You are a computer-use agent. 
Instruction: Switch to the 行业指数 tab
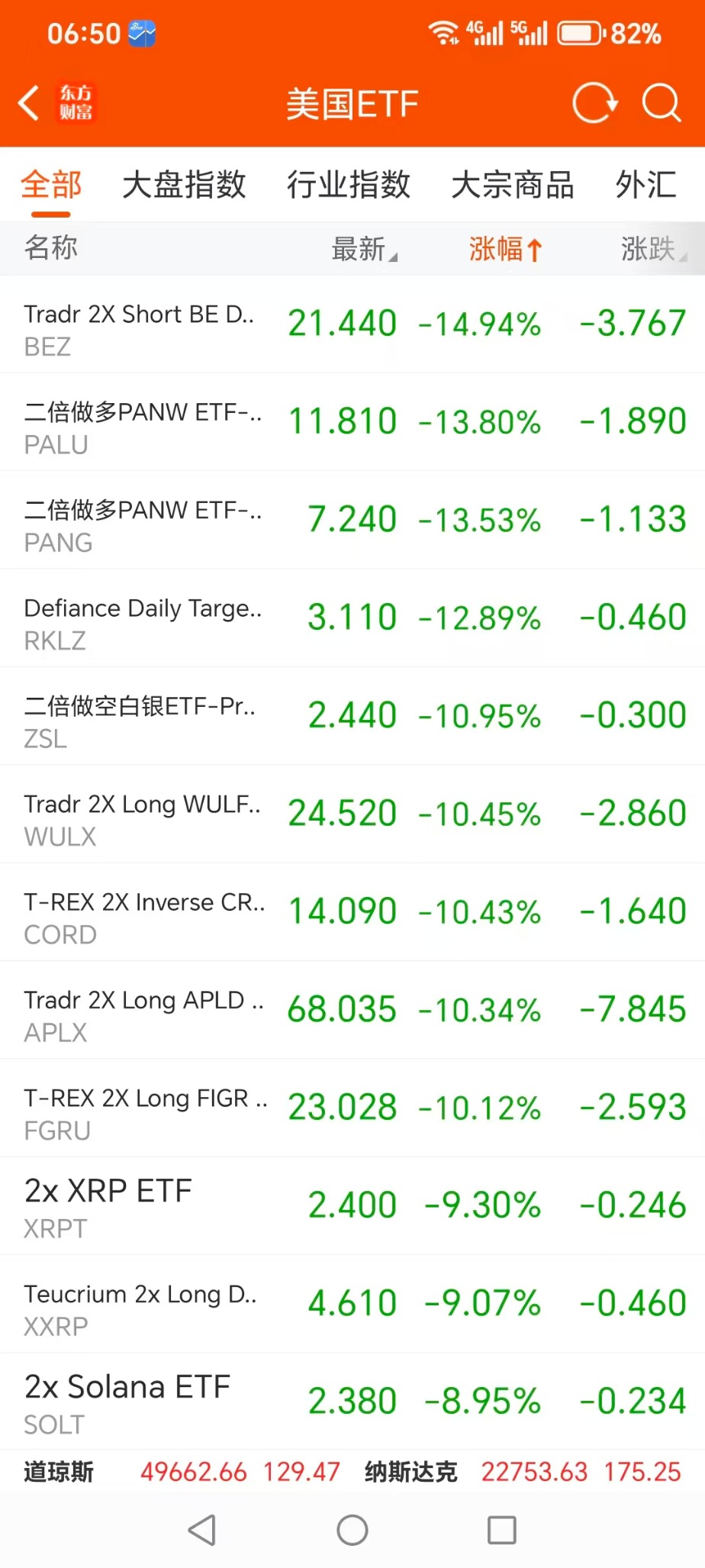tap(349, 185)
